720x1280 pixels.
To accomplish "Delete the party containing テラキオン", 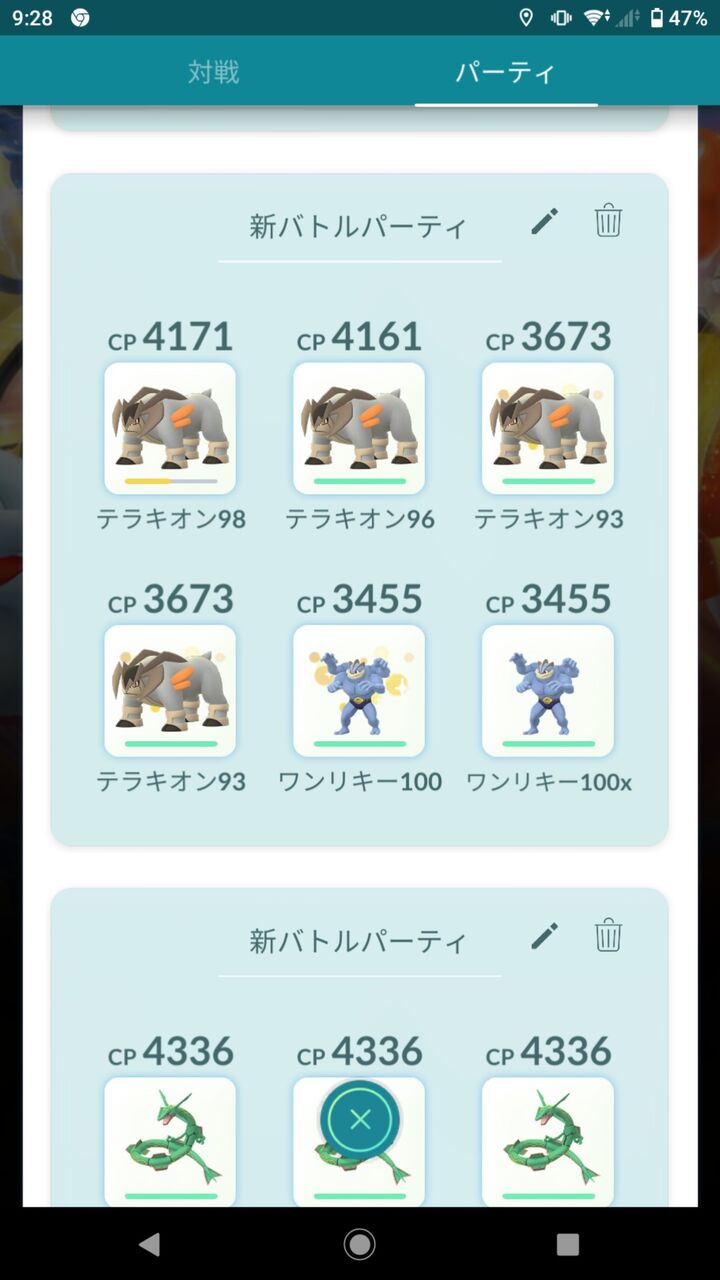I will [x=608, y=221].
